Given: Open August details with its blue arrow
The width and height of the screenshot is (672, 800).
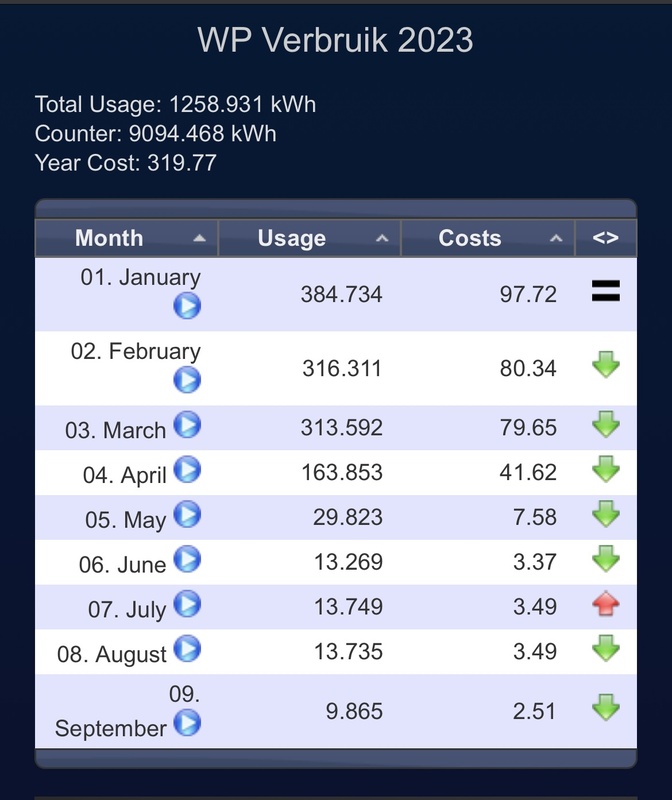Looking at the screenshot, I should (187, 650).
